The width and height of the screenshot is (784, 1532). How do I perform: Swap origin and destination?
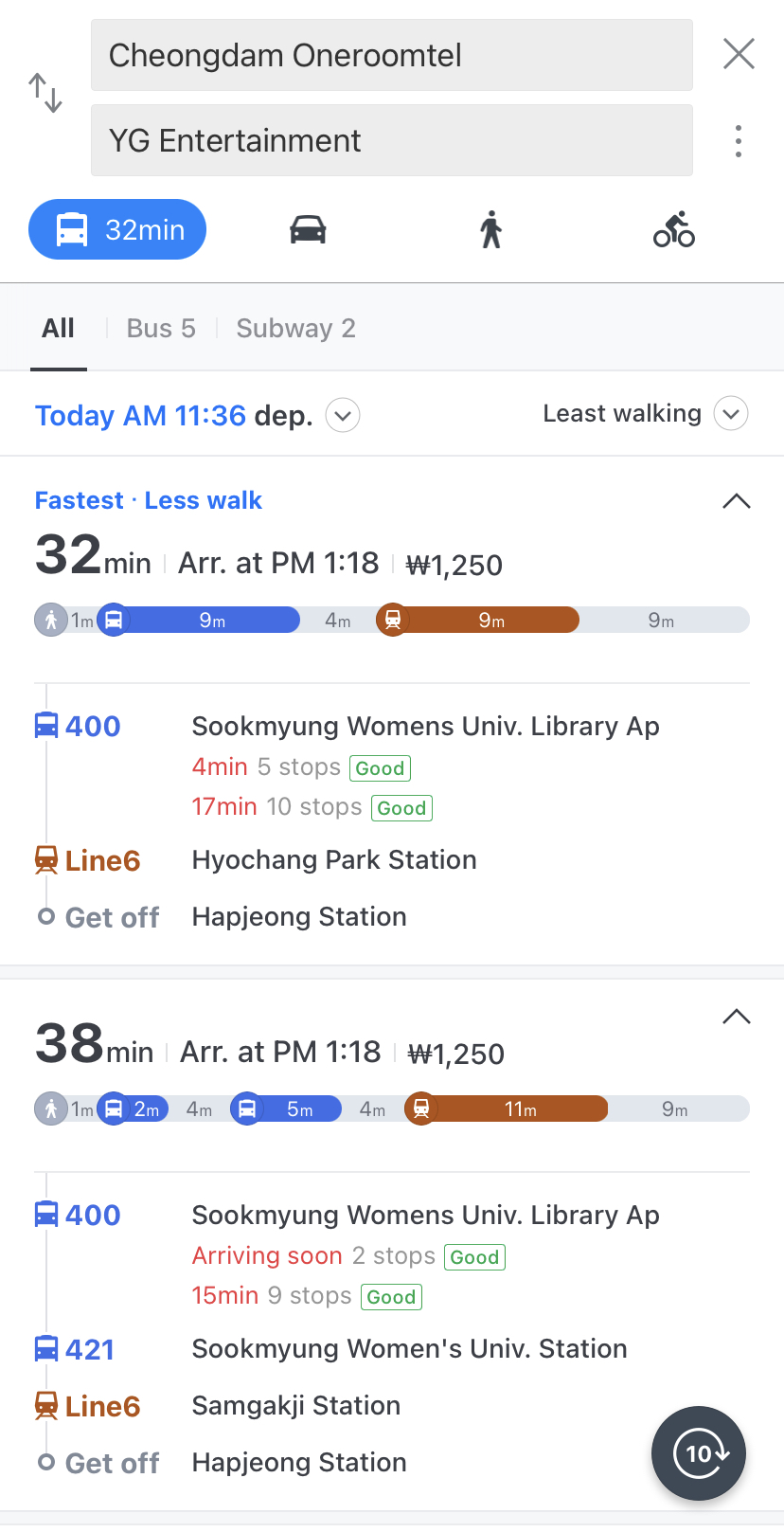pyautogui.click(x=45, y=93)
